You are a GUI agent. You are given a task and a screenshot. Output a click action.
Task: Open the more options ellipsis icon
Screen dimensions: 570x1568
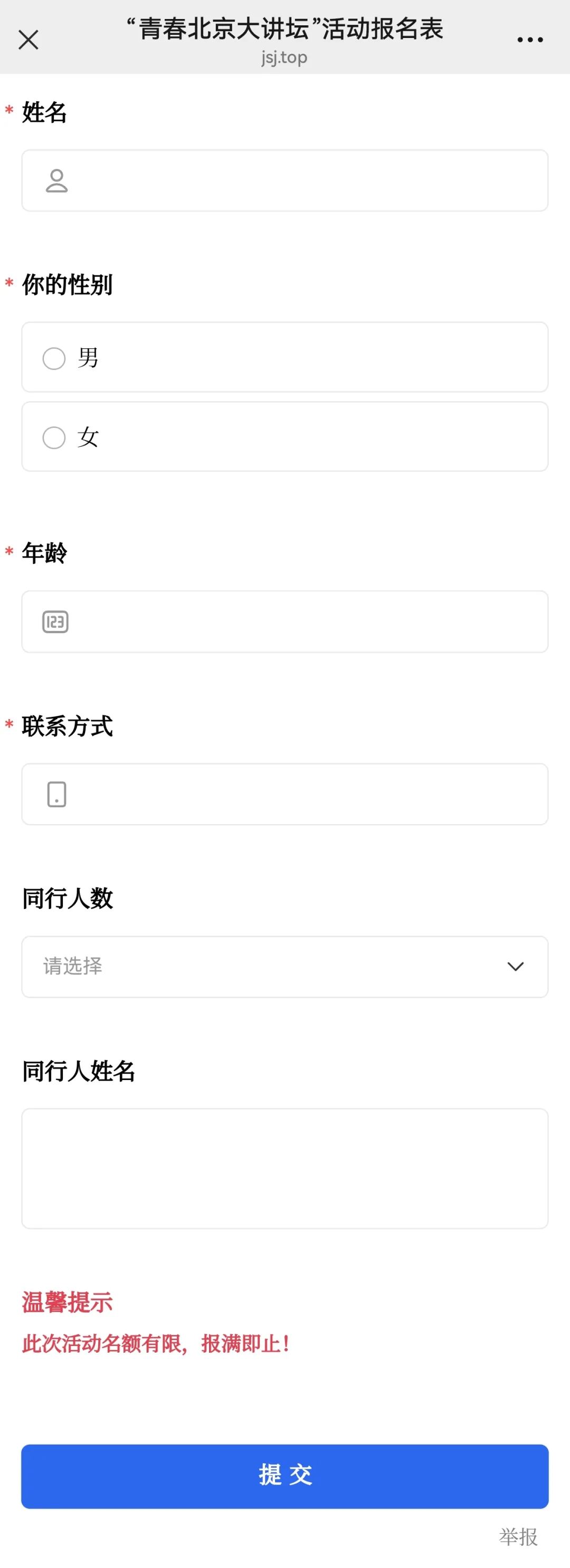coord(529,39)
